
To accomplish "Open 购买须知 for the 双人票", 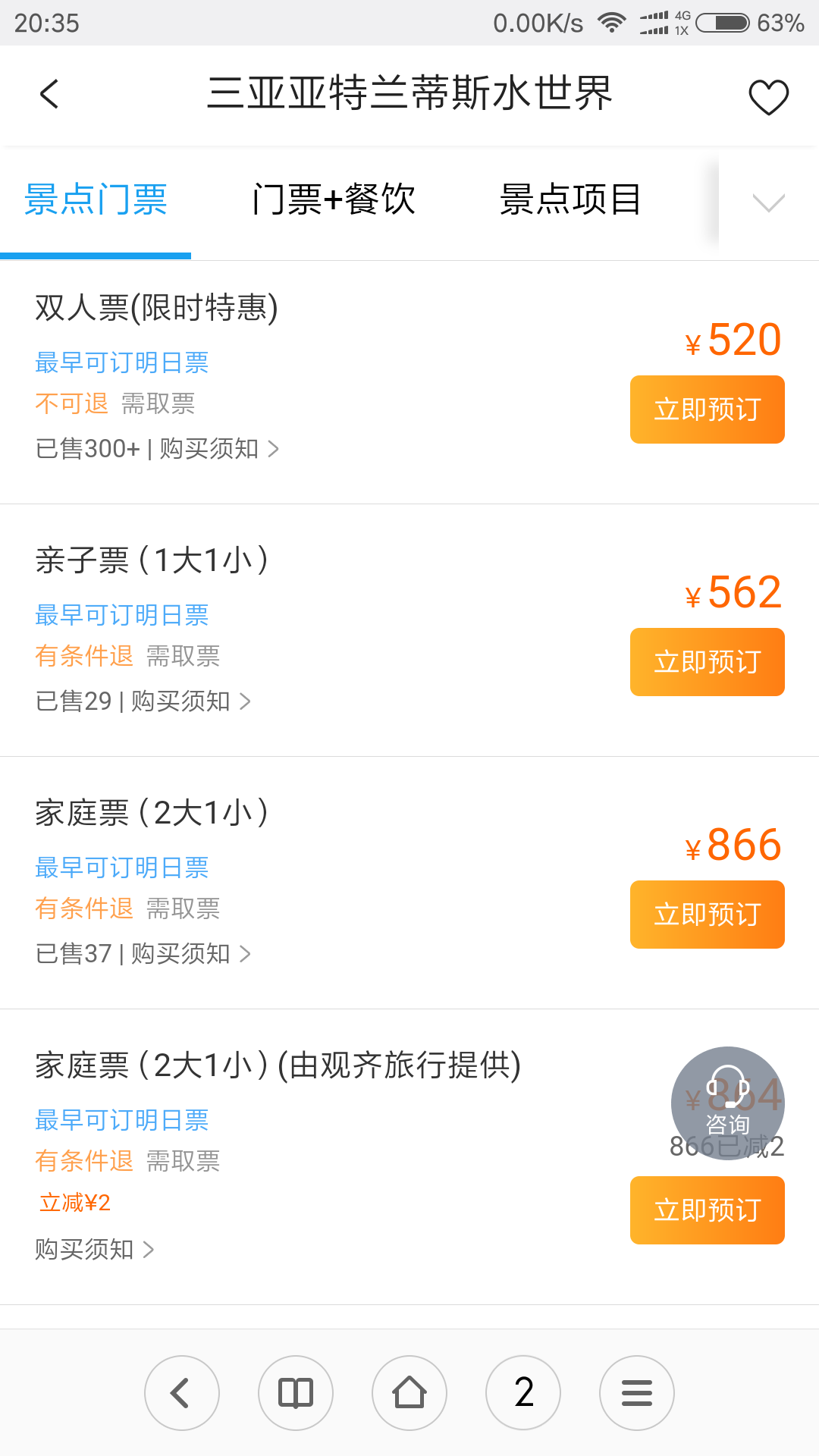I will (x=219, y=449).
